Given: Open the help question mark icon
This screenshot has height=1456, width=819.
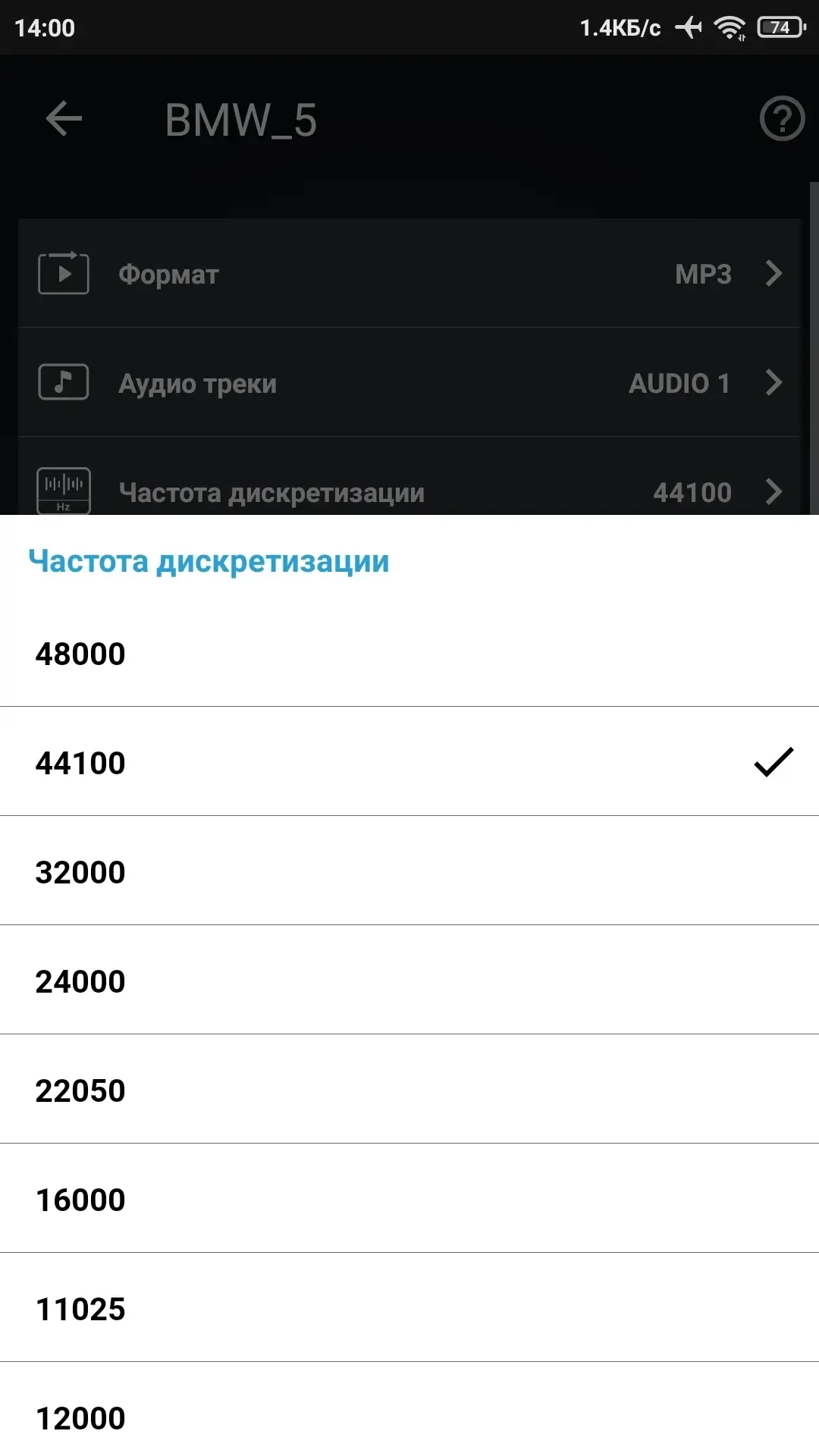Looking at the screenshot, I should point(782,119).
